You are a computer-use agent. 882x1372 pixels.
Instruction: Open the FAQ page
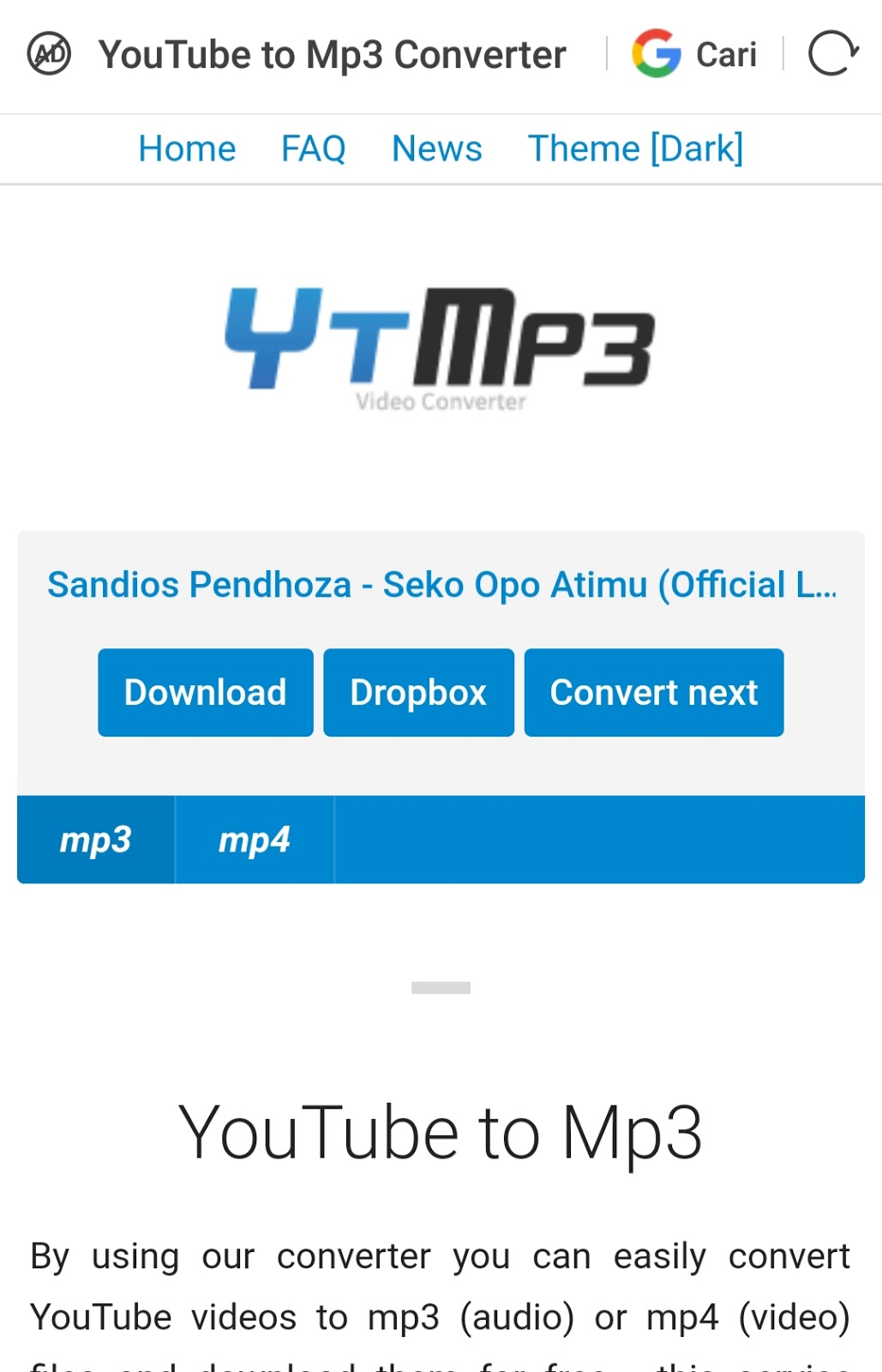(313, 149)
